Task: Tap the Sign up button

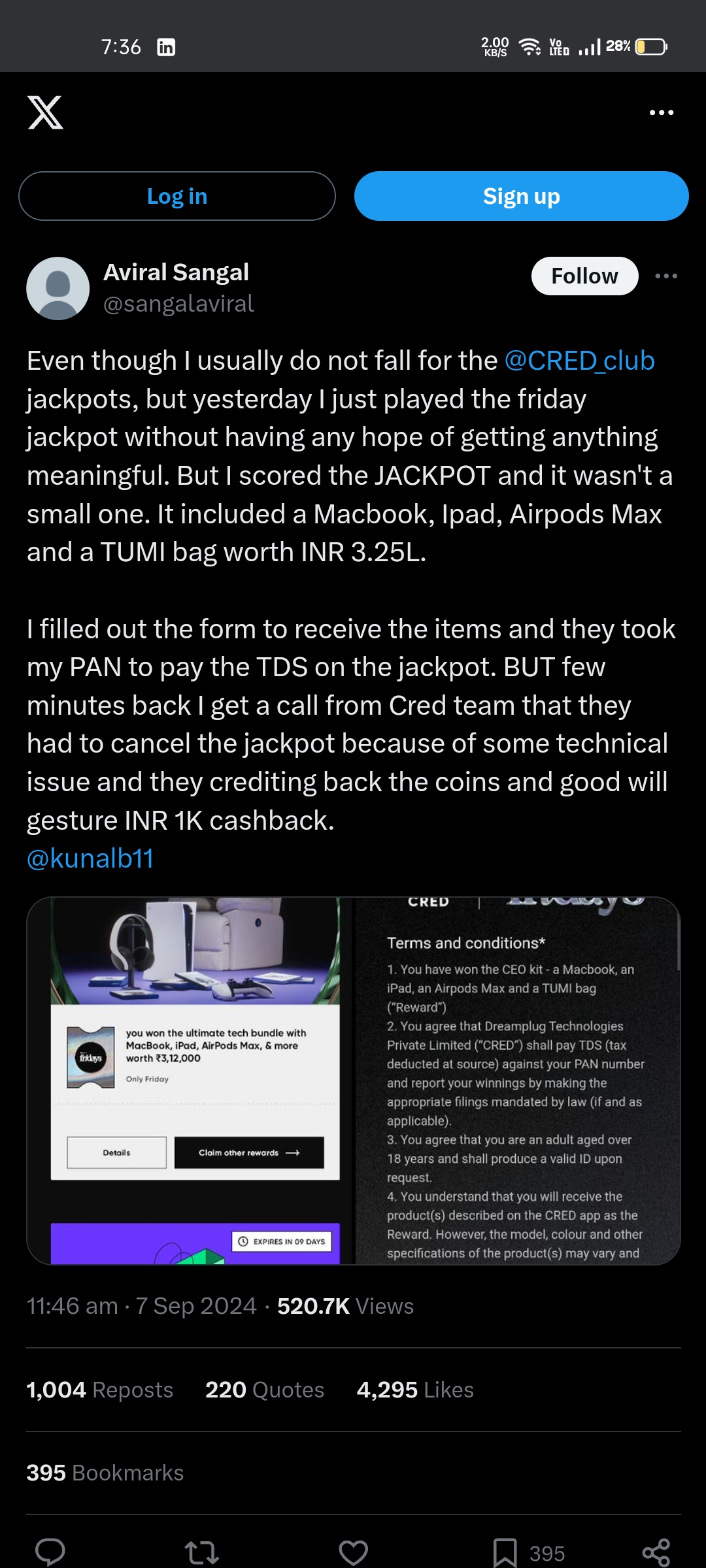Action: [521, 196]
